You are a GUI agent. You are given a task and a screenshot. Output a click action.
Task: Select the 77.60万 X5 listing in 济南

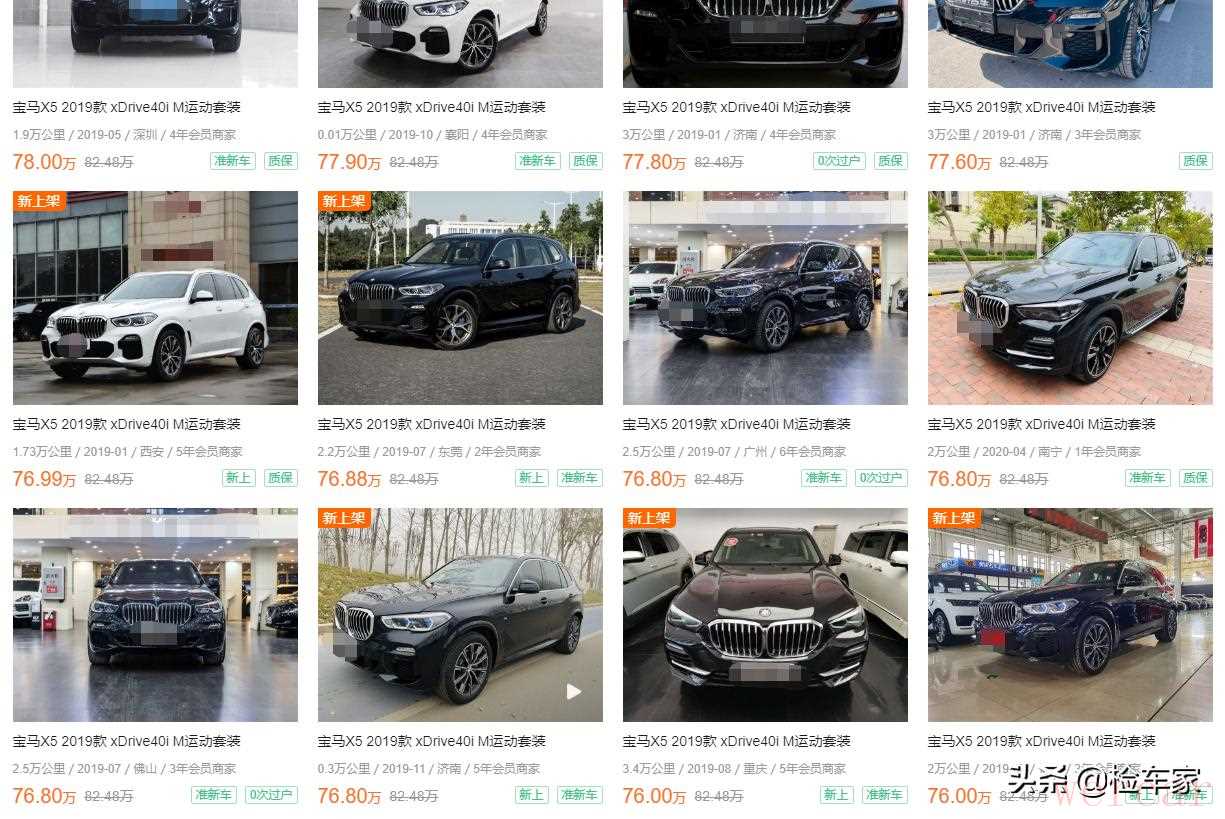point(1042,107)
